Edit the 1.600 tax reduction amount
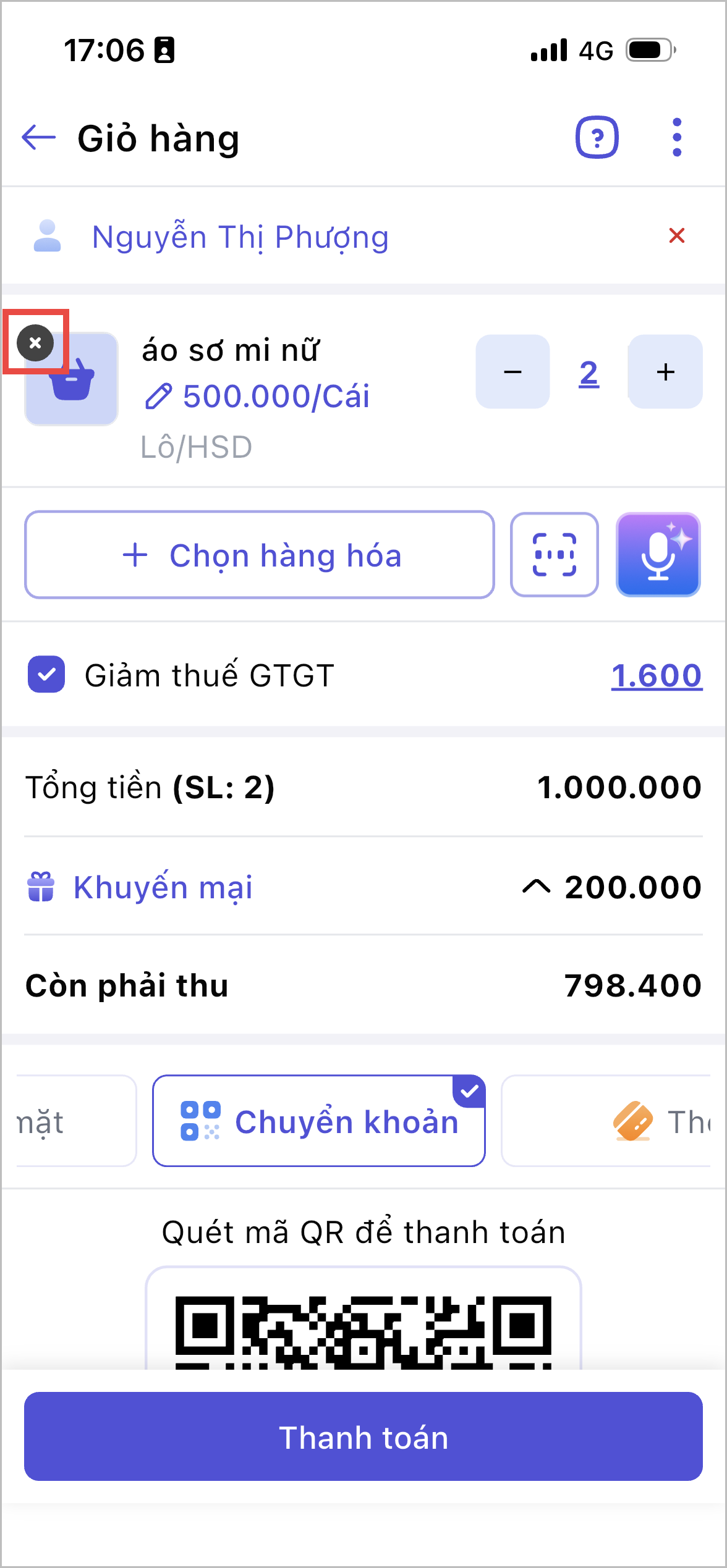 [657, 675]
